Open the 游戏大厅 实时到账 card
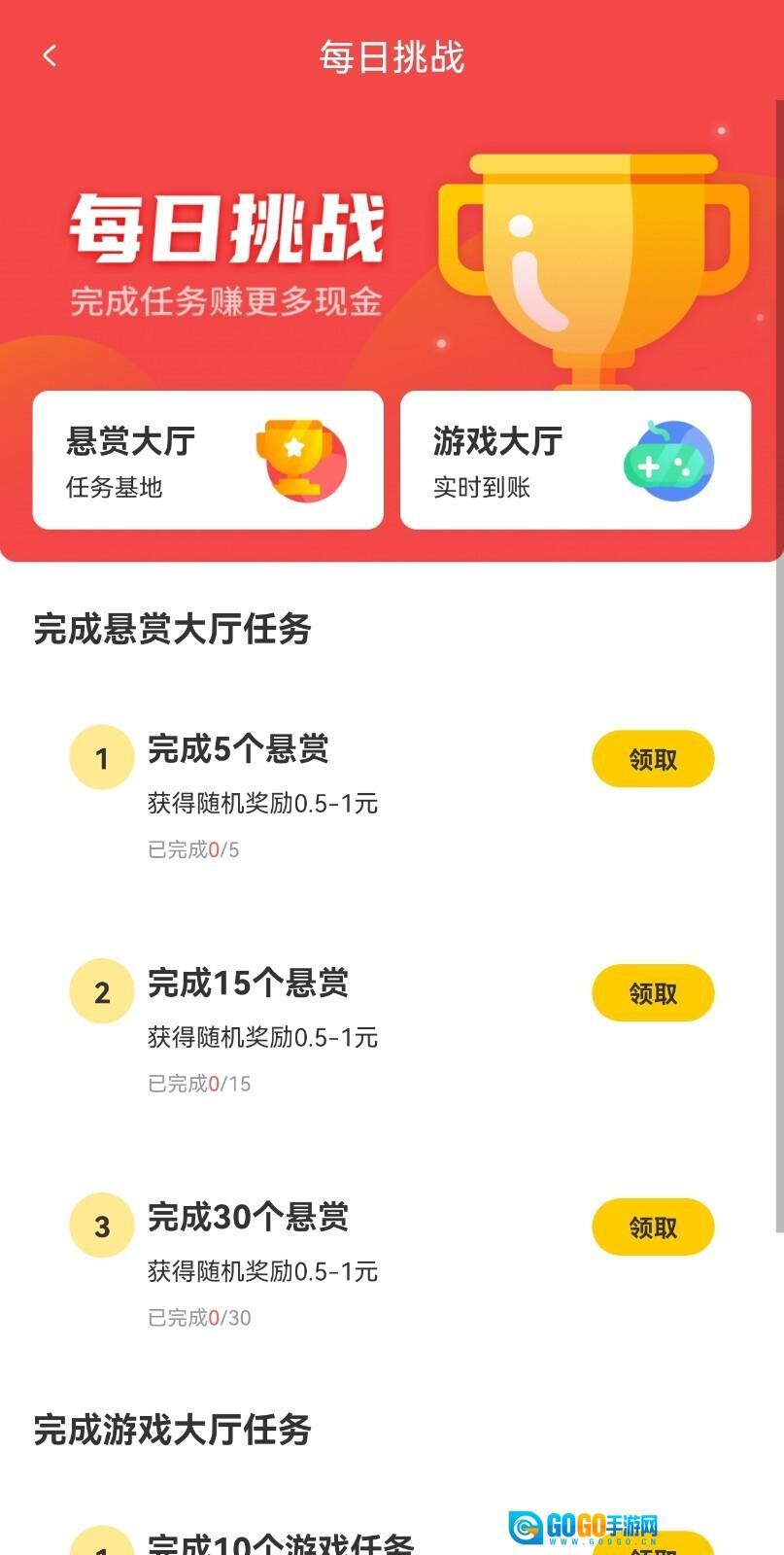The width and height of the screenshot is (784, 1555). (575, 461)
